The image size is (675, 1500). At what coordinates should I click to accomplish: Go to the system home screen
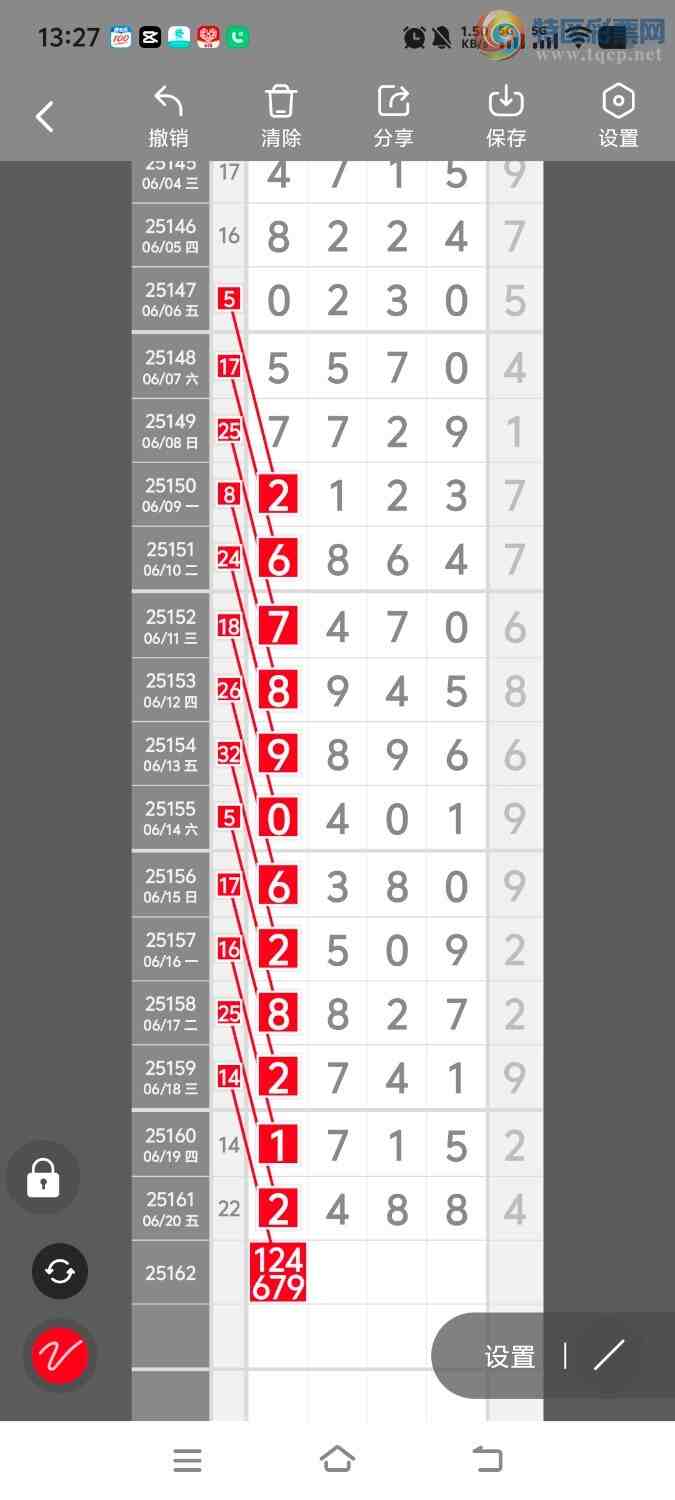[x=337, y=1460]
